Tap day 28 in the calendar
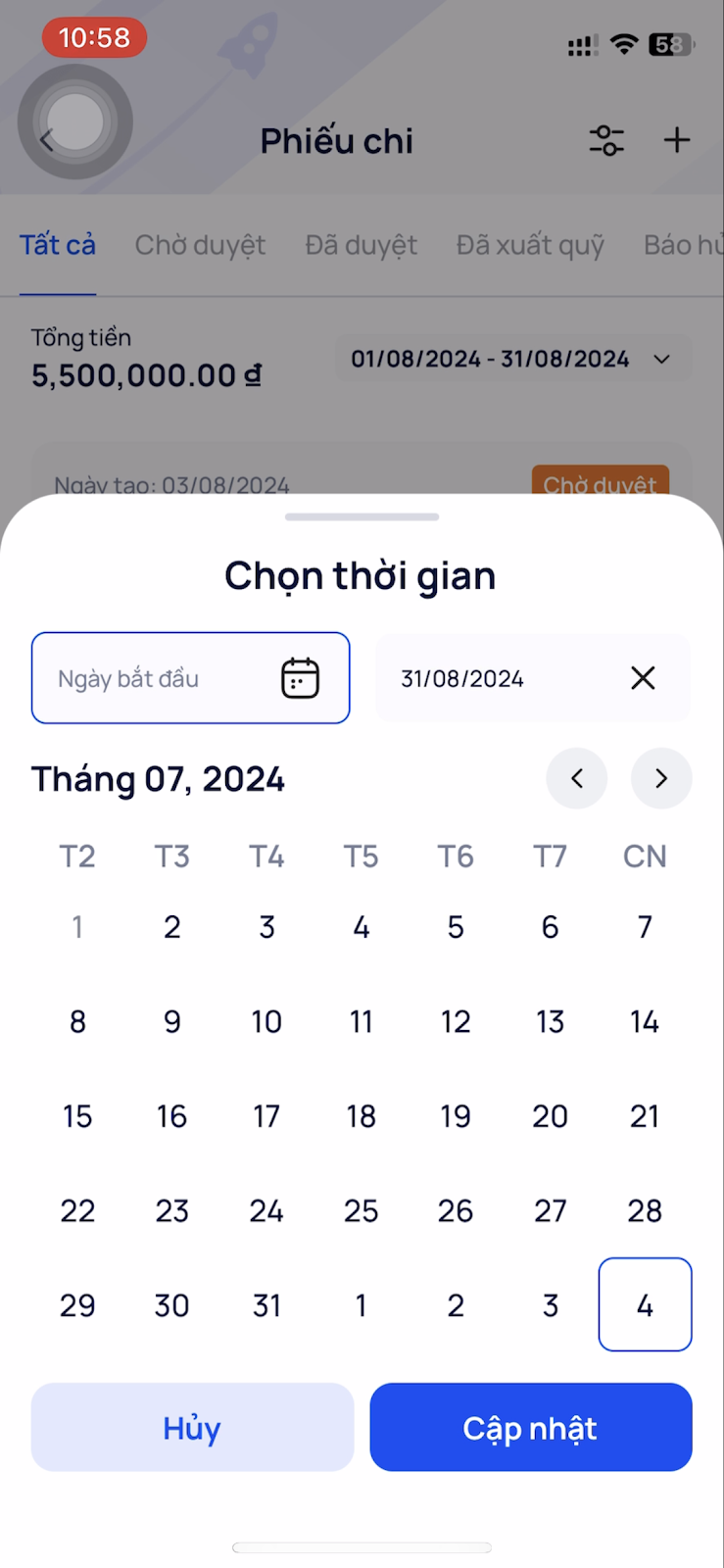 tap(645, 1211)
